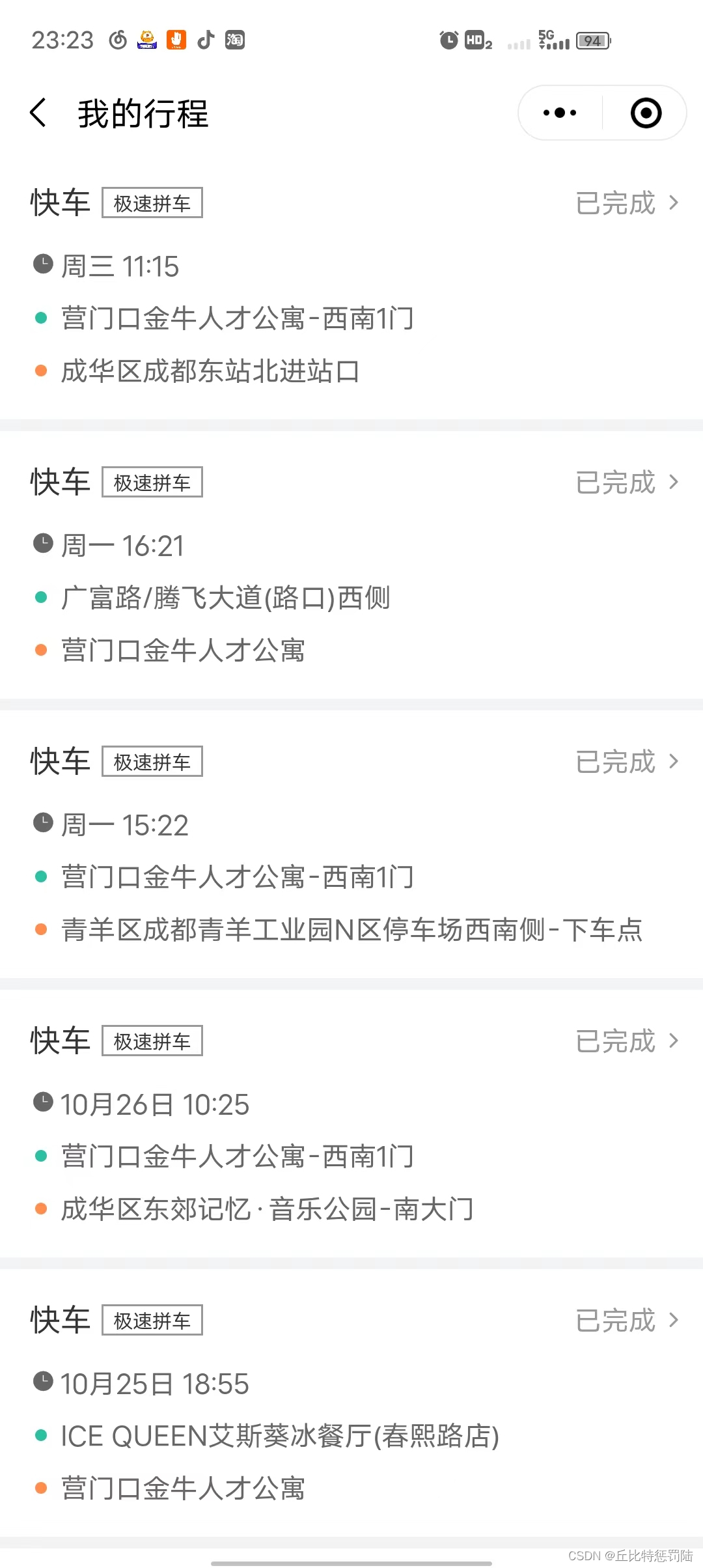Go back from 我的行程 page
The image size is (703, 1568).
coord(38,113)
